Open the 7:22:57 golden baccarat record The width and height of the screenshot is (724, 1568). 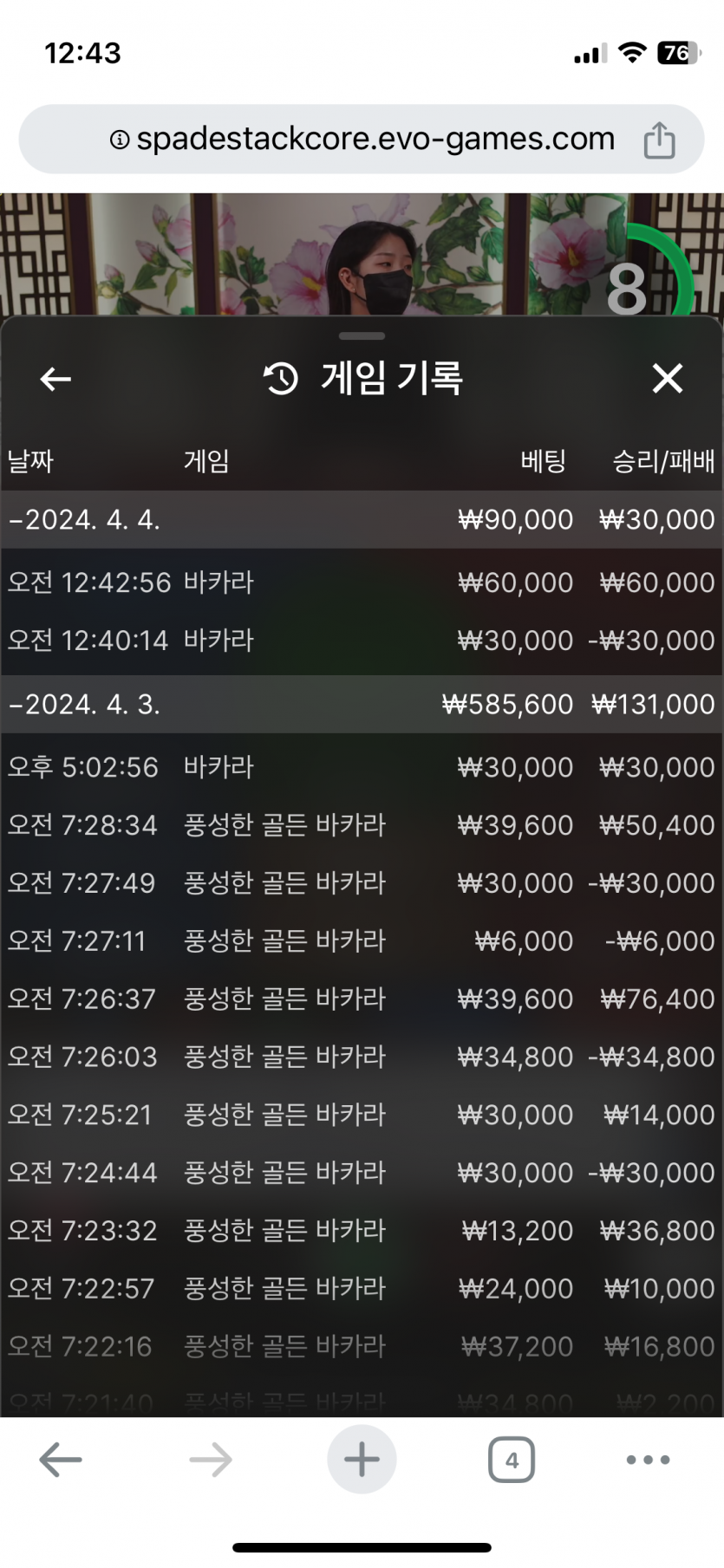(362, 1288)
